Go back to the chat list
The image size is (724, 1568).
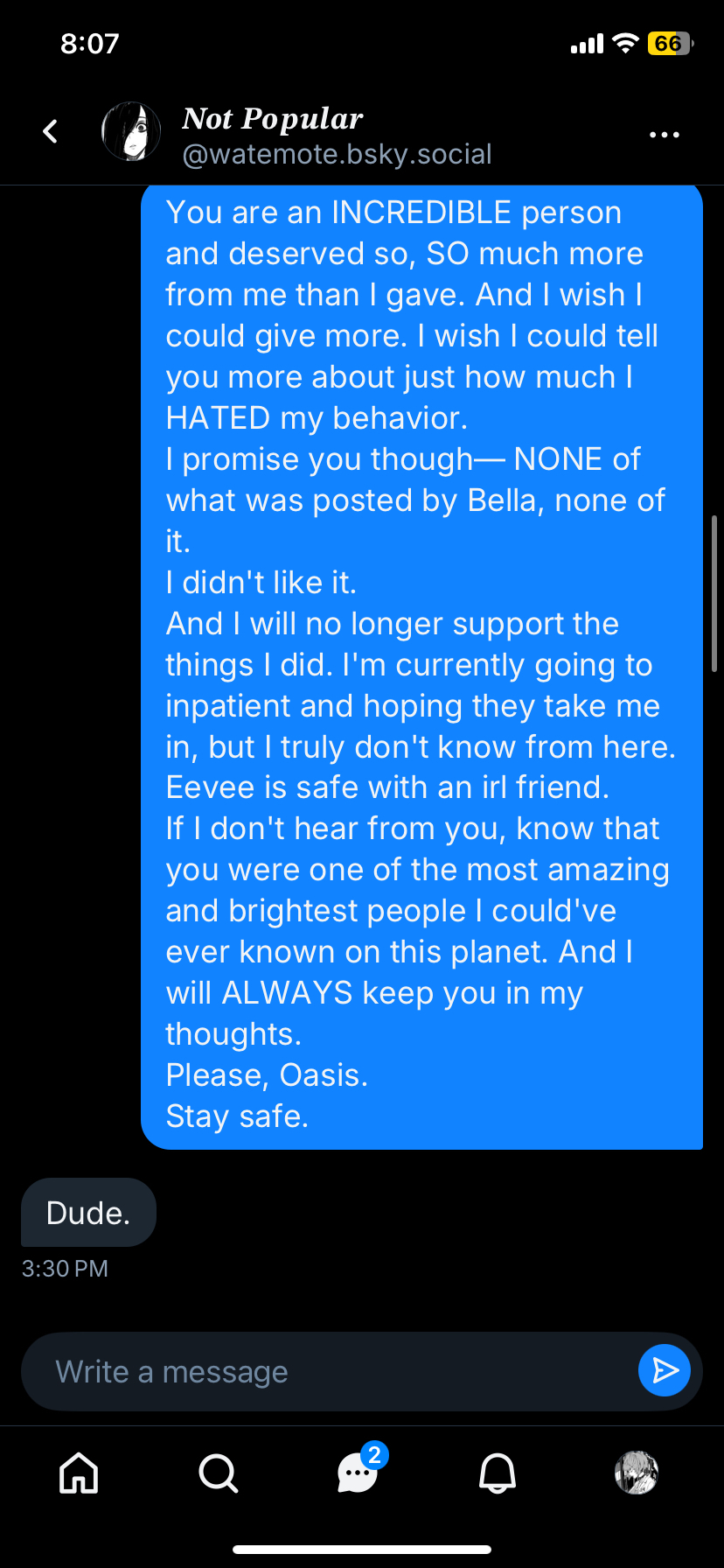(51, 132)
